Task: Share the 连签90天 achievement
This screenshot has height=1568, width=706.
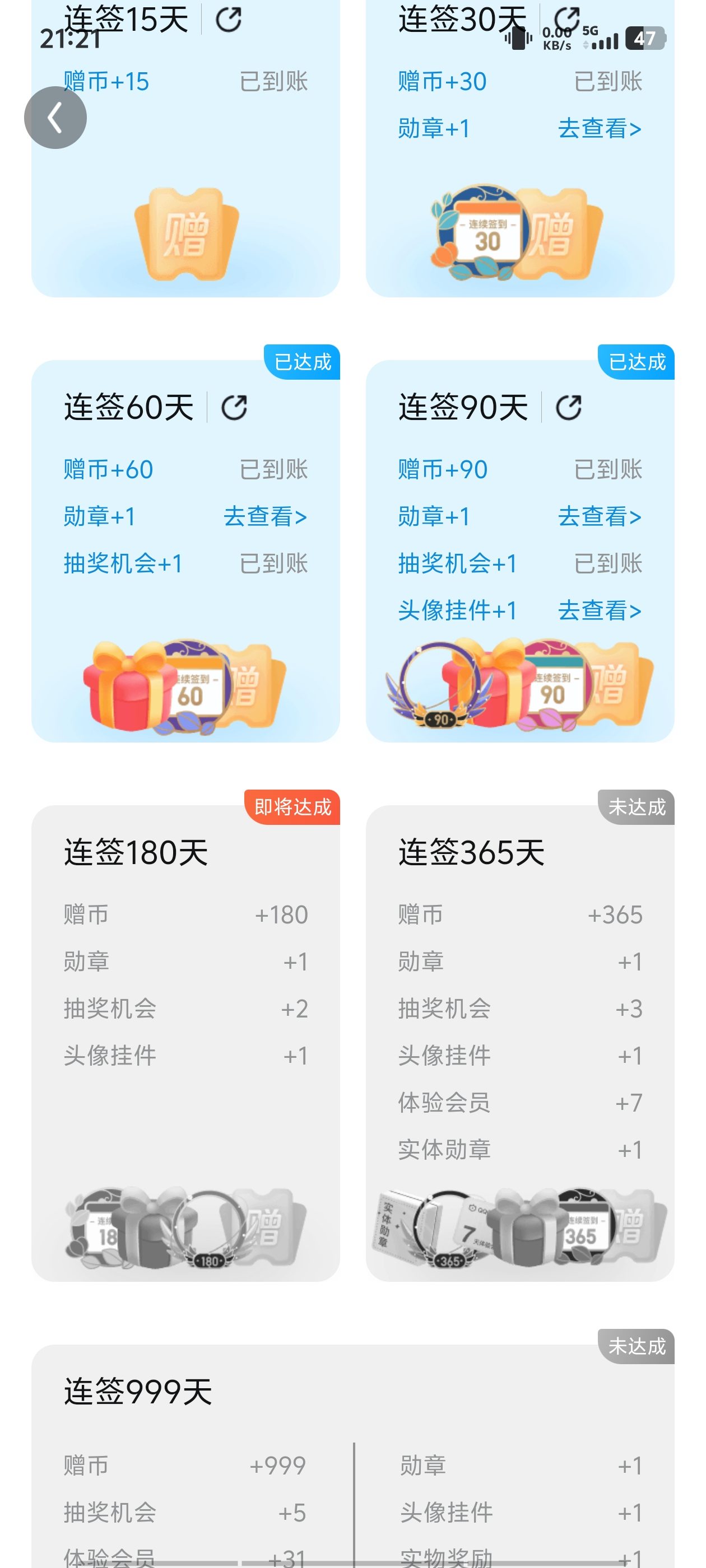Action: click(x=568, y=407)
